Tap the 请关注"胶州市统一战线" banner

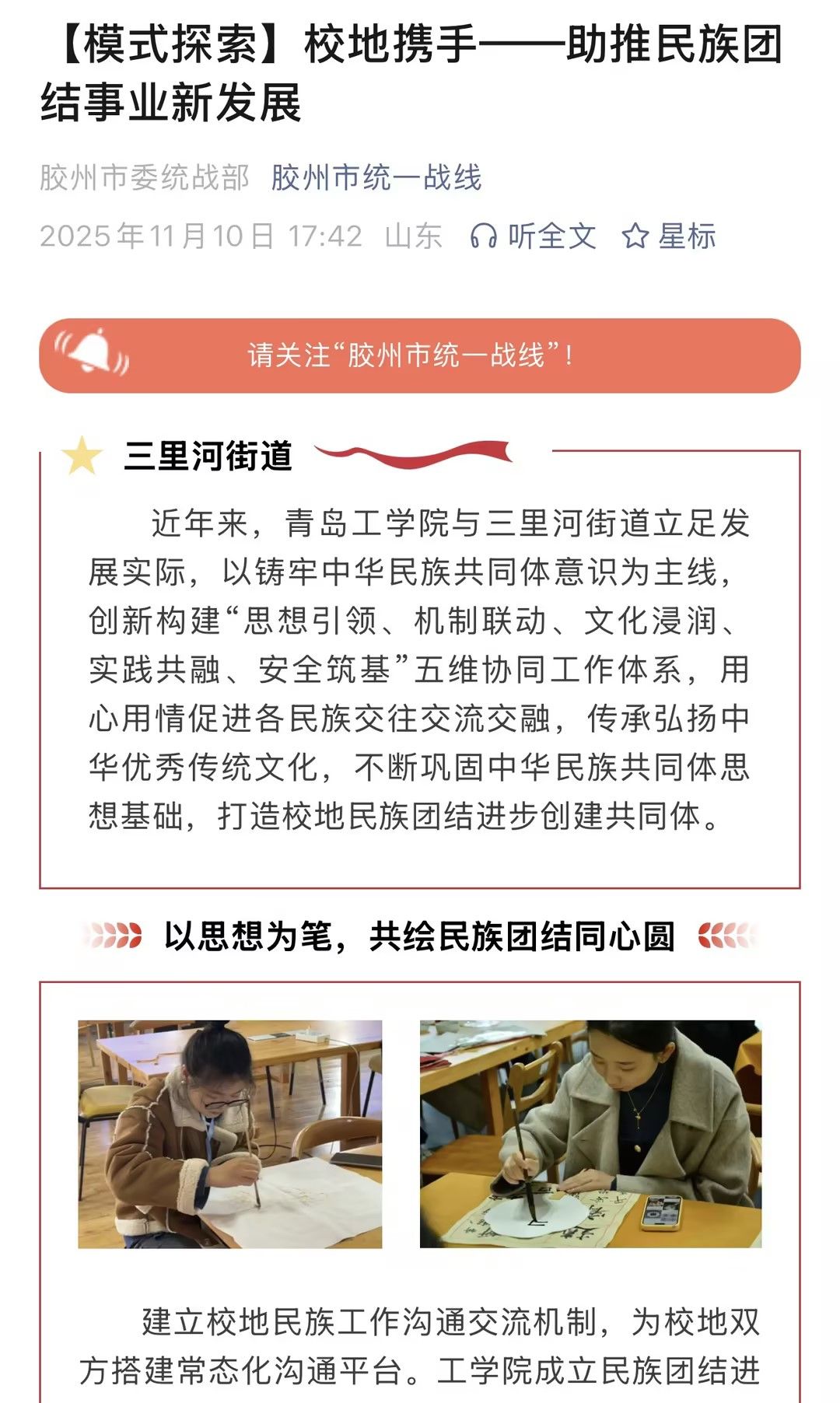419,355
